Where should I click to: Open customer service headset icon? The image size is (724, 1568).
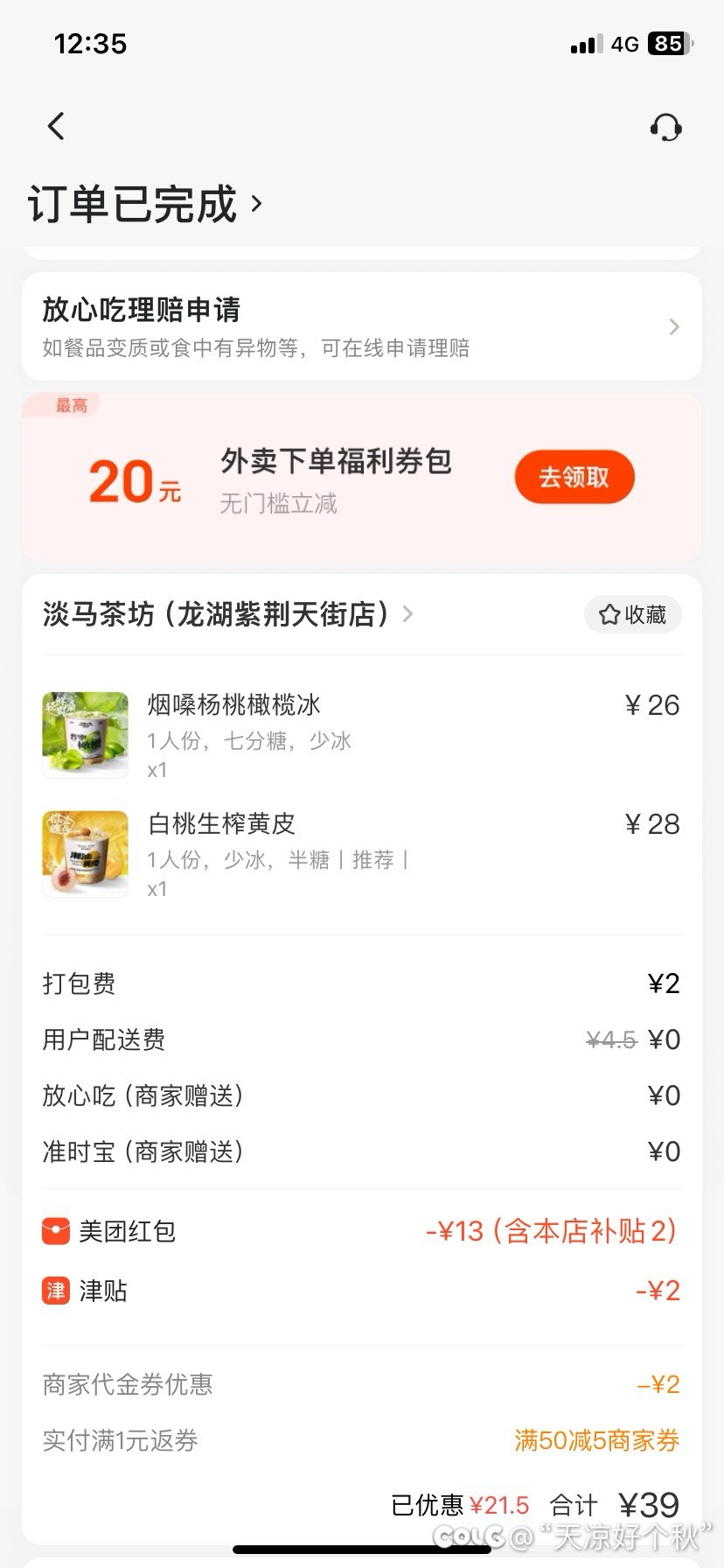(x=665, y=128)
